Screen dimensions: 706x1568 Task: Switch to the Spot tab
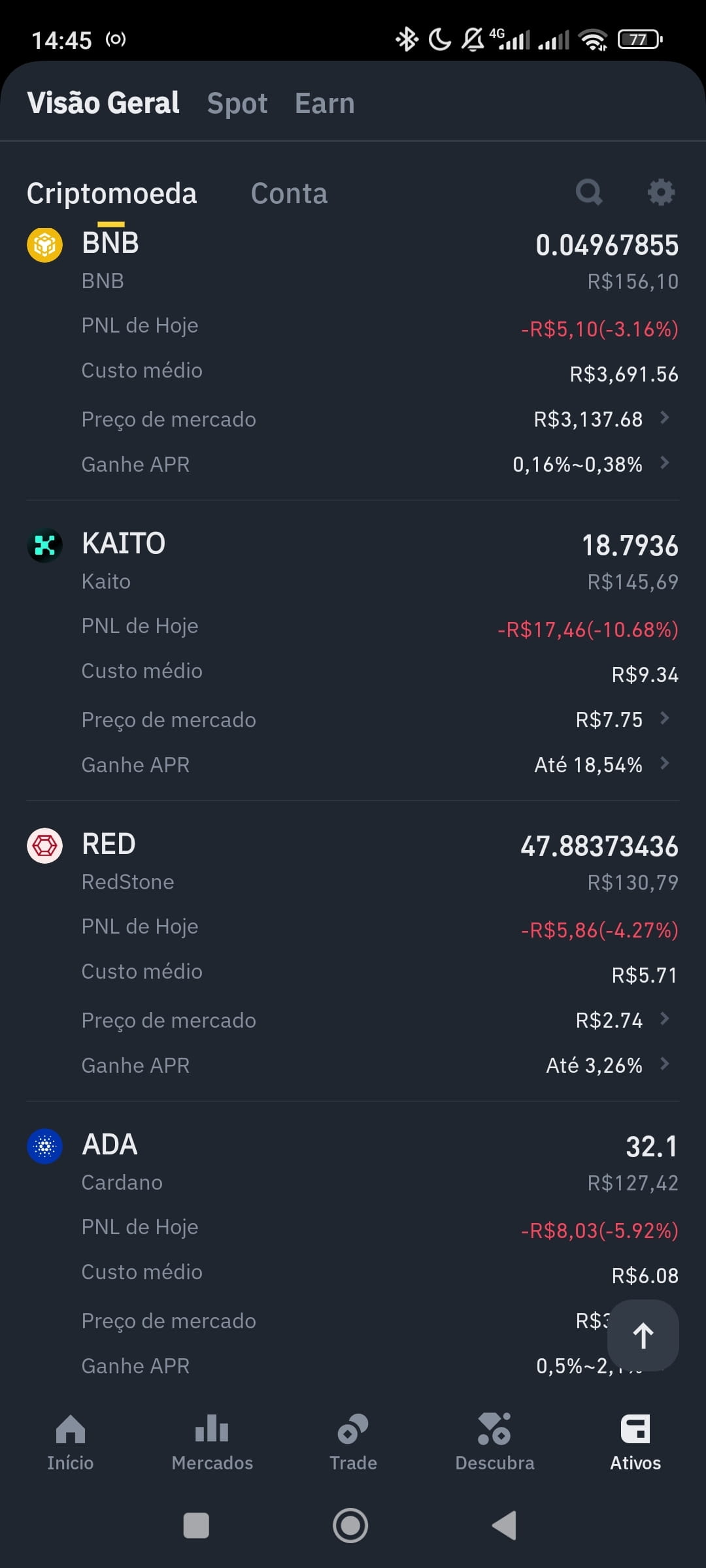point(237,103)
